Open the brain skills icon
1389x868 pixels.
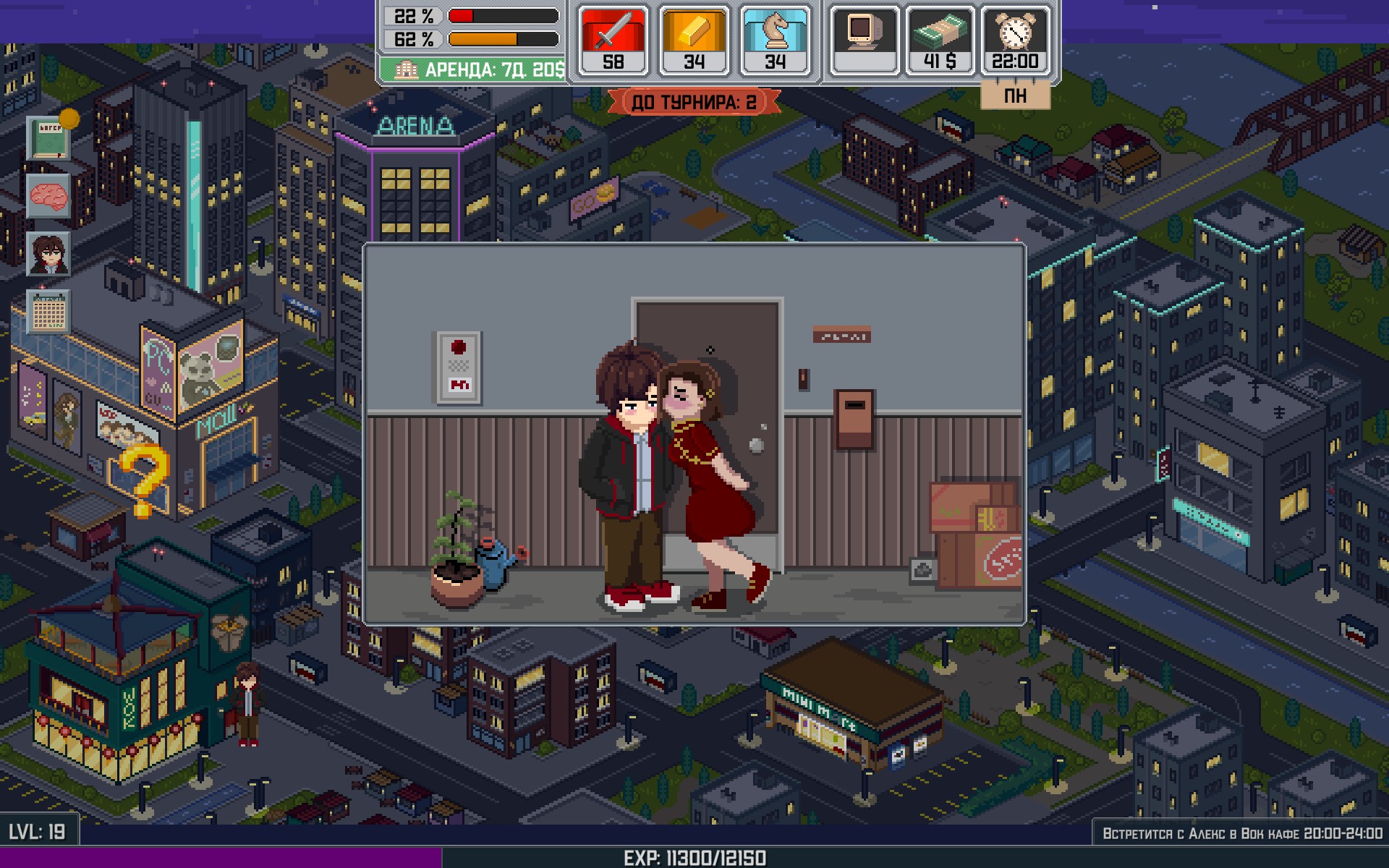(x=48, y=195)
